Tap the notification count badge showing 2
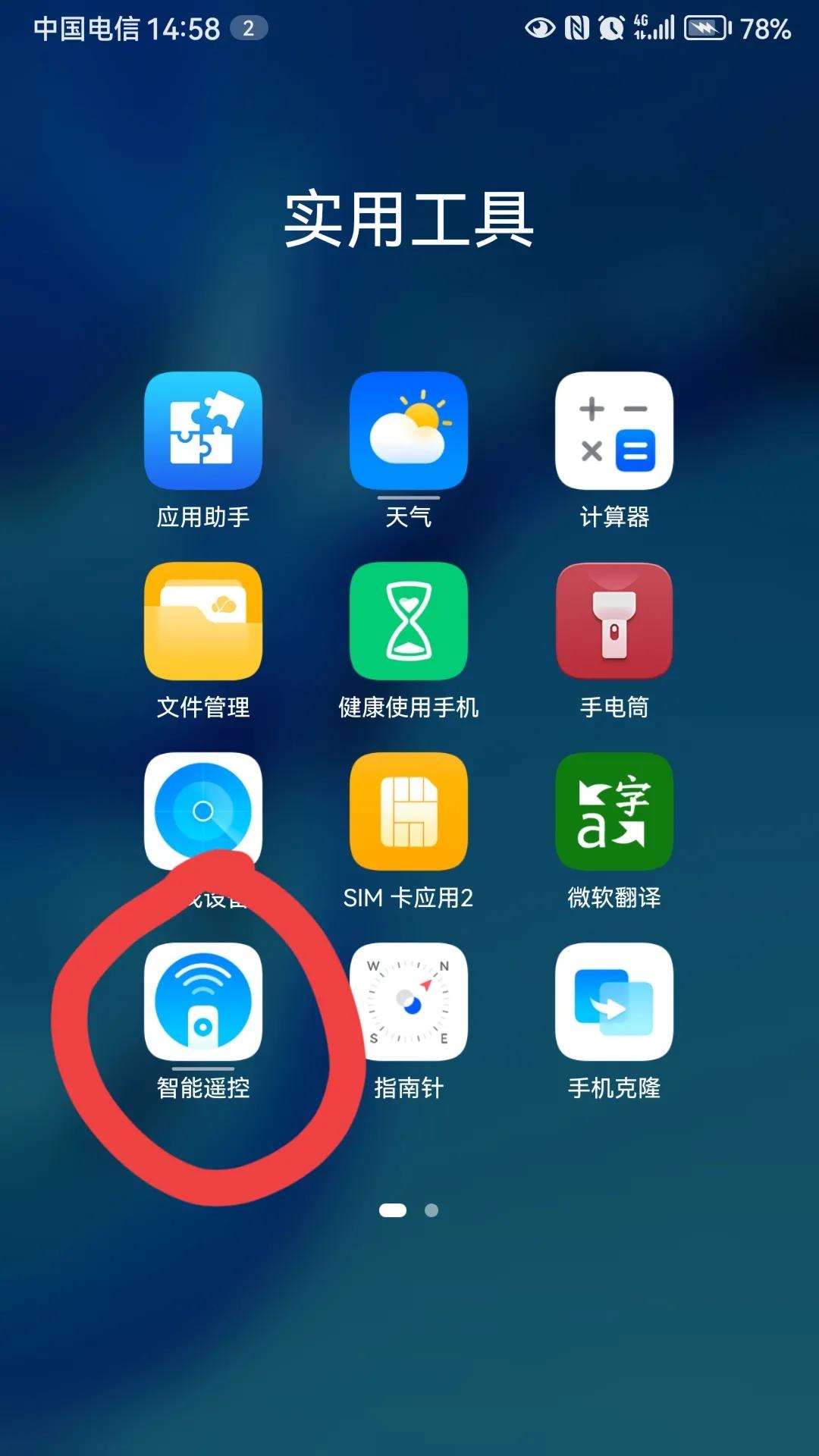Screen dimensions: 819x1456 click(x=250, y=27)
